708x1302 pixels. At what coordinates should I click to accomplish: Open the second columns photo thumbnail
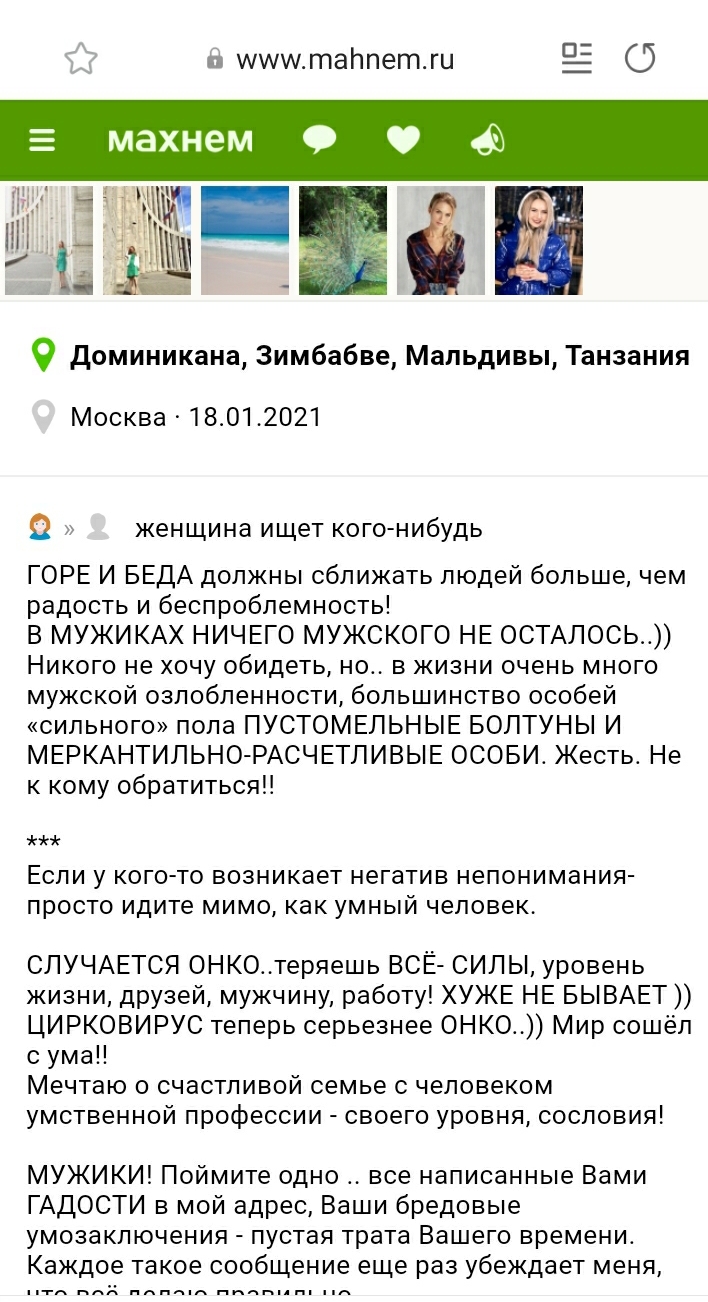[x=147, y=240]
